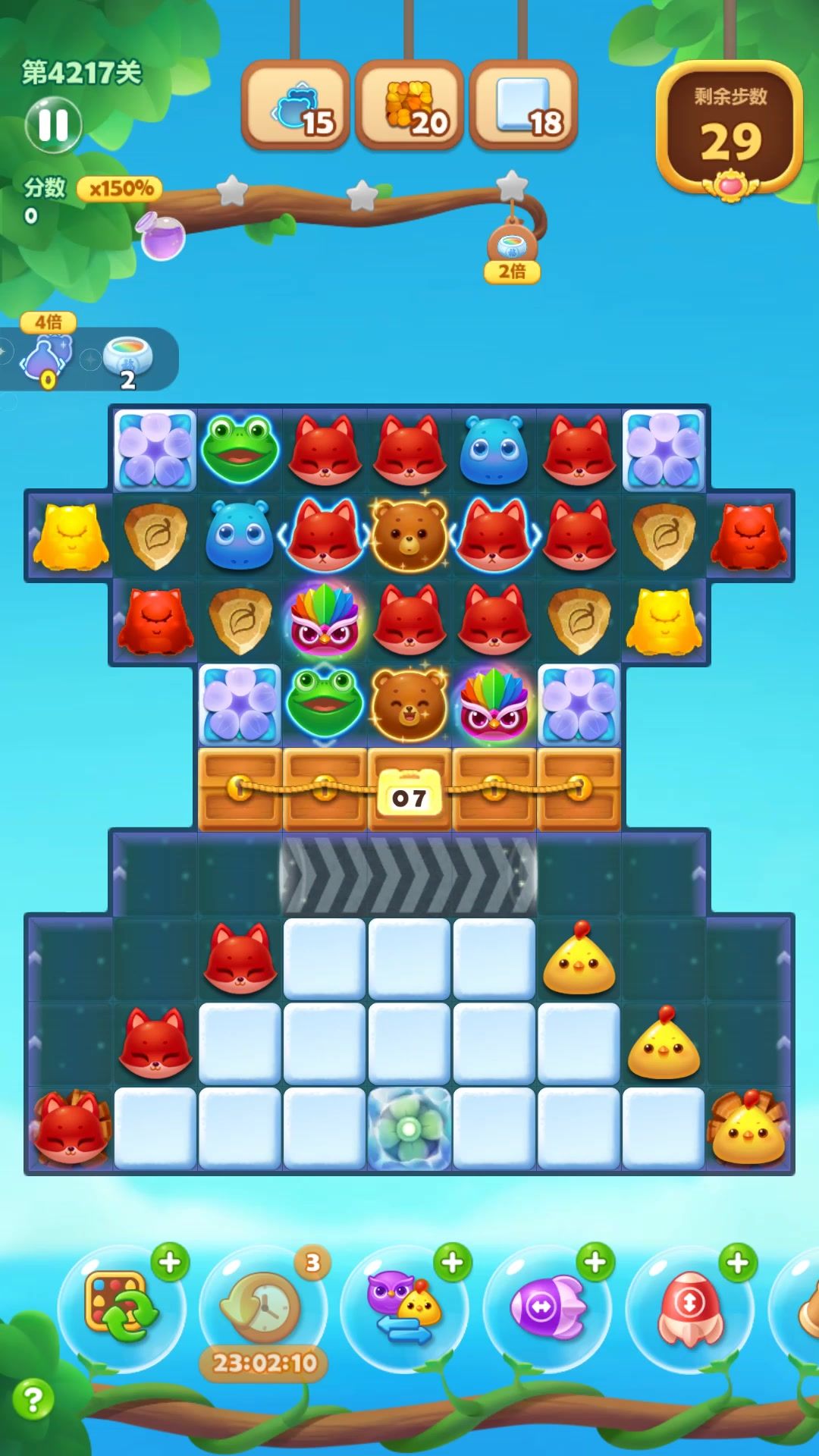The width and height of the screenshot is (819, 1456).
Task: Activate the red vertical rocket booster
Action: pyautogui.click(x=689, y=1307)
